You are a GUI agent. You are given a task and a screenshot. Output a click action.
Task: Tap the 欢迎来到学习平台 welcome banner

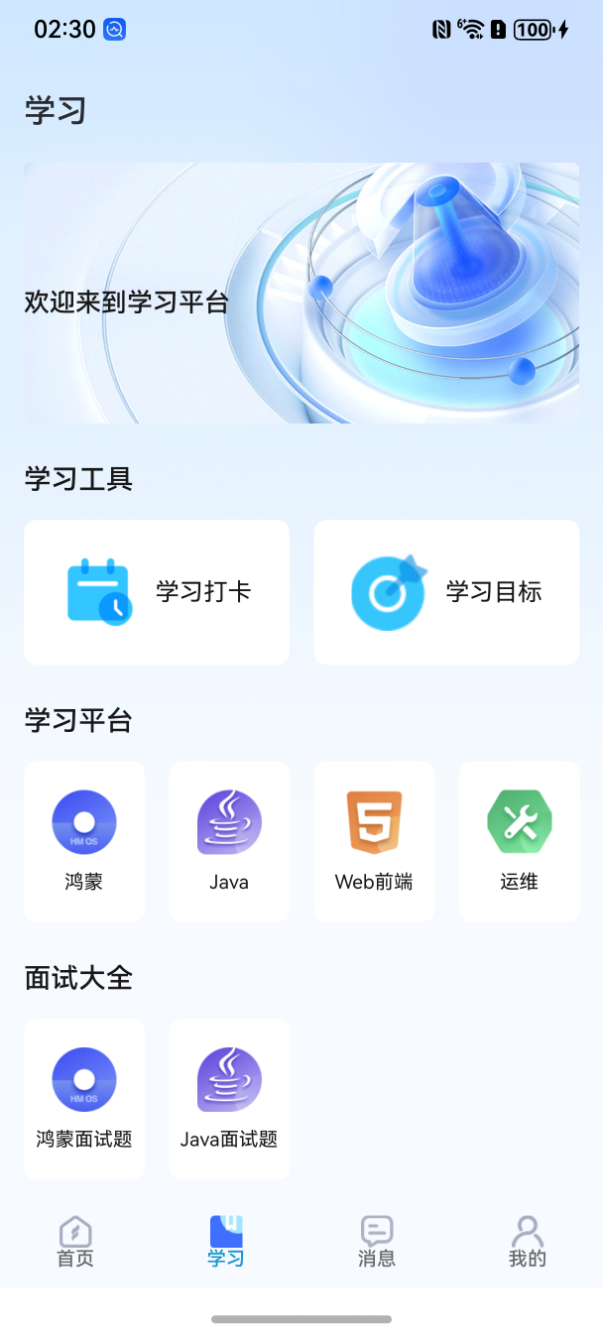(301, 293)
